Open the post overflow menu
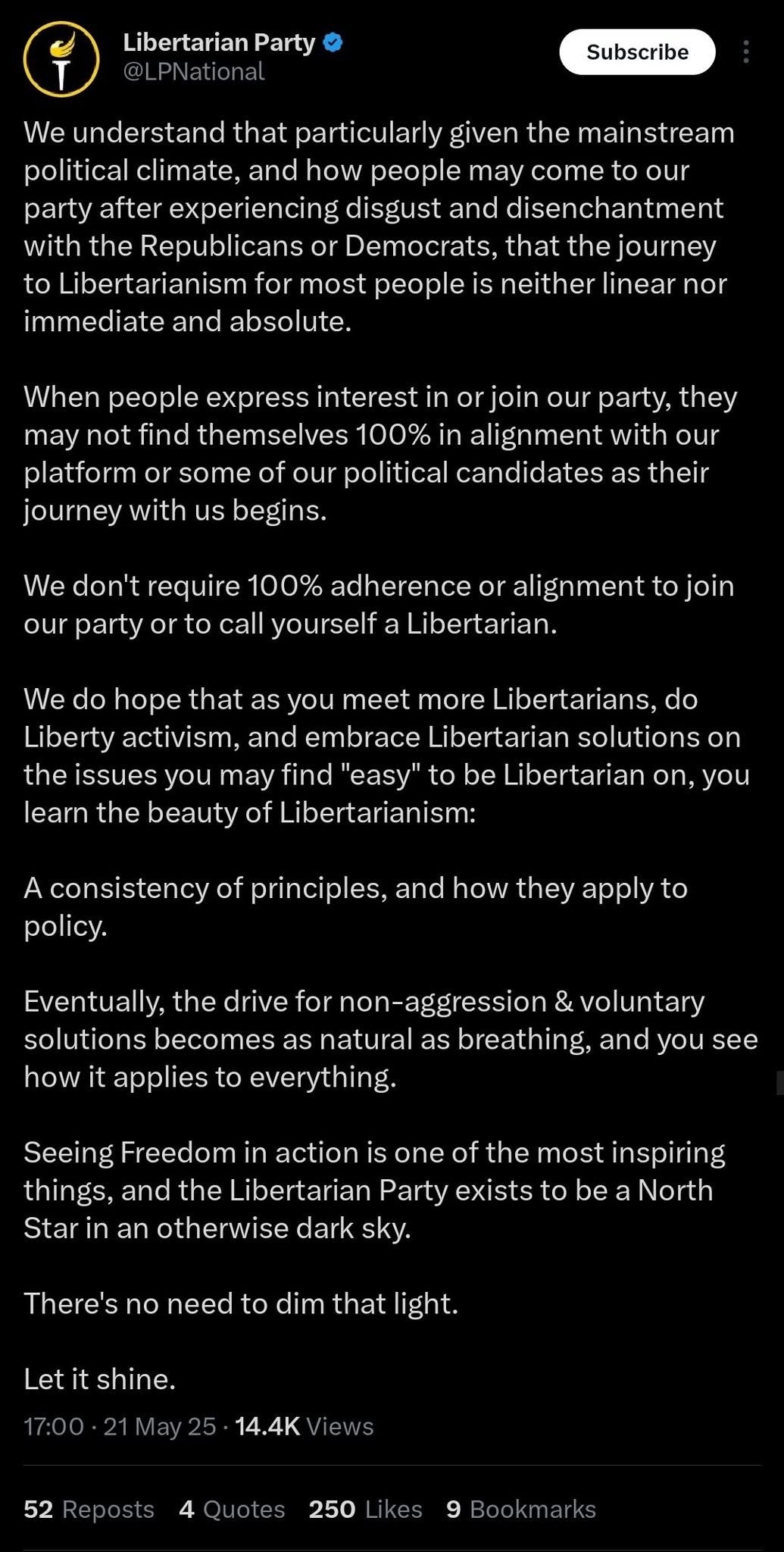 tap(746, 52)
